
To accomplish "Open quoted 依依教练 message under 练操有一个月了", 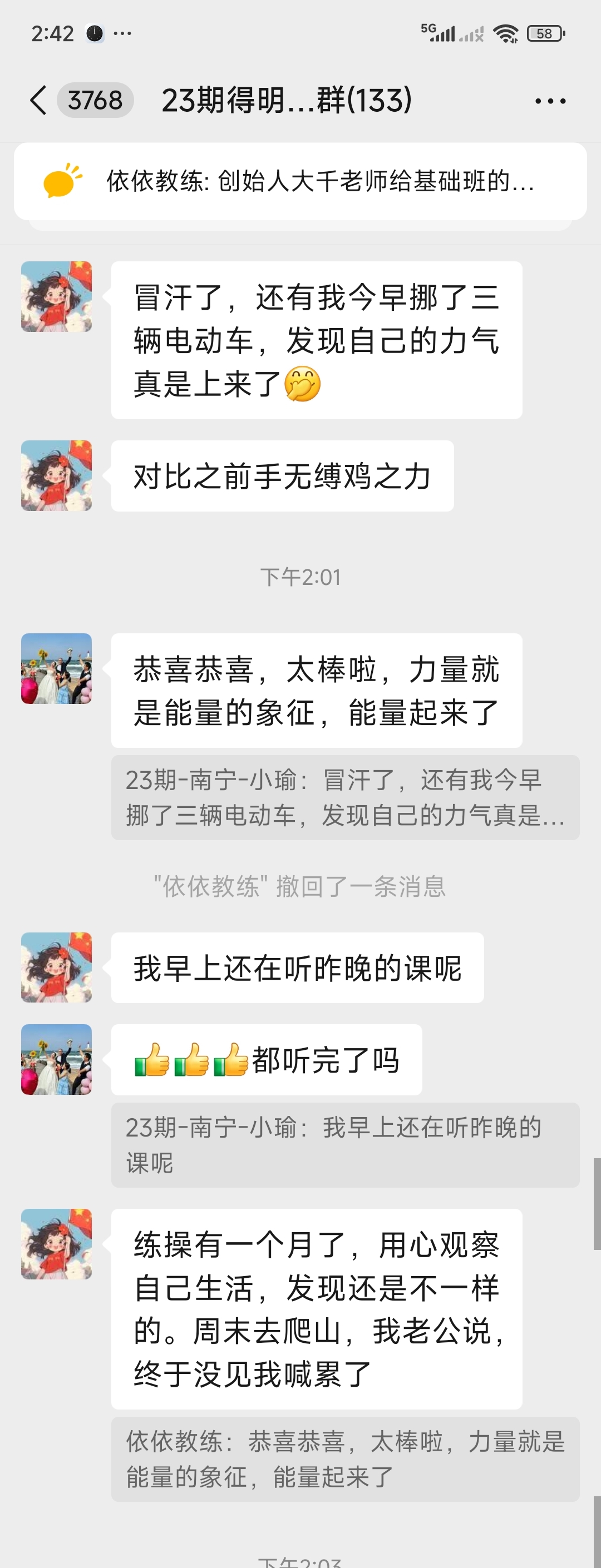I will click(344, 1459).
